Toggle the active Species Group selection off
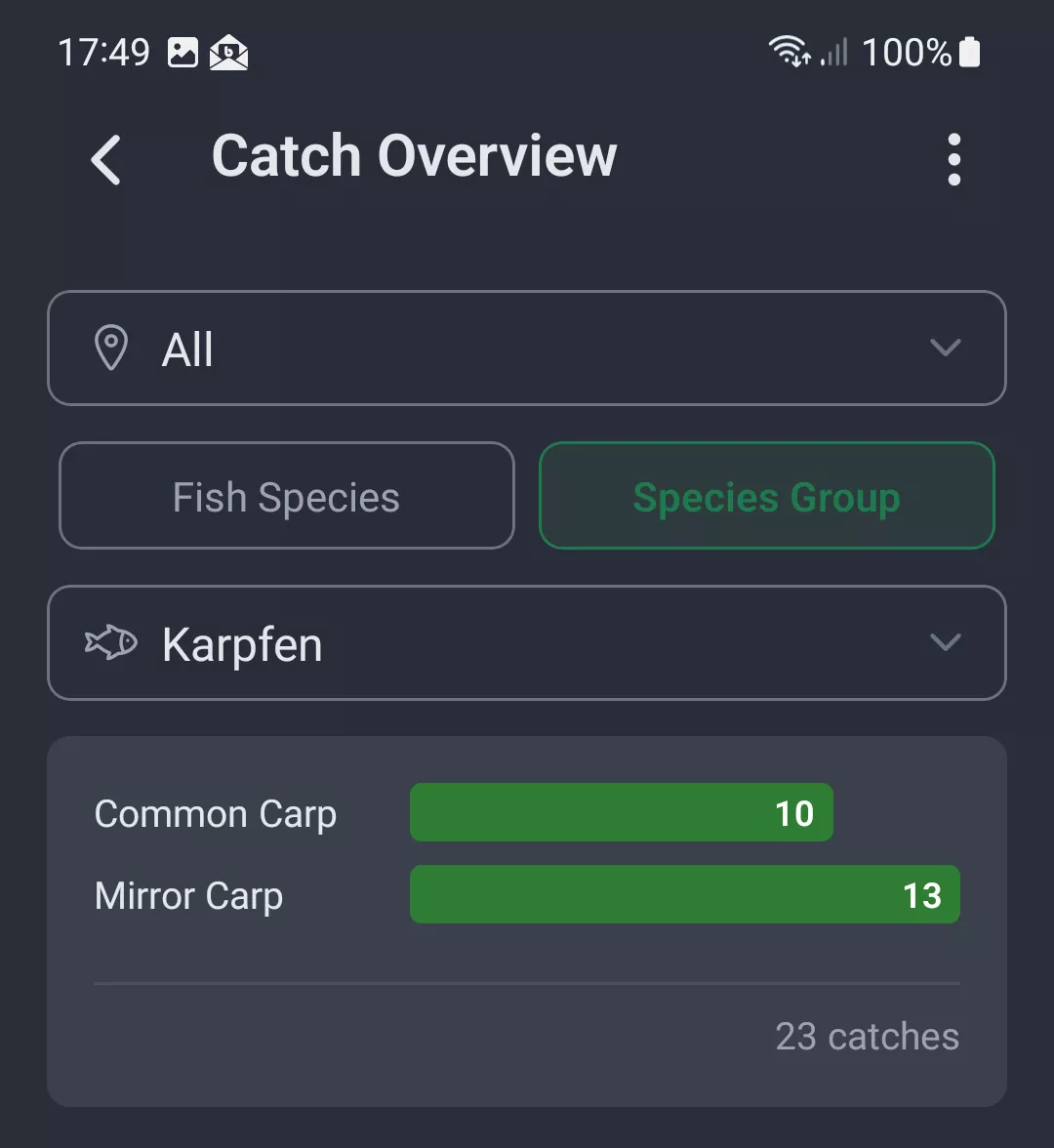Viewport: 1054px width, 1148px height. 766,496
